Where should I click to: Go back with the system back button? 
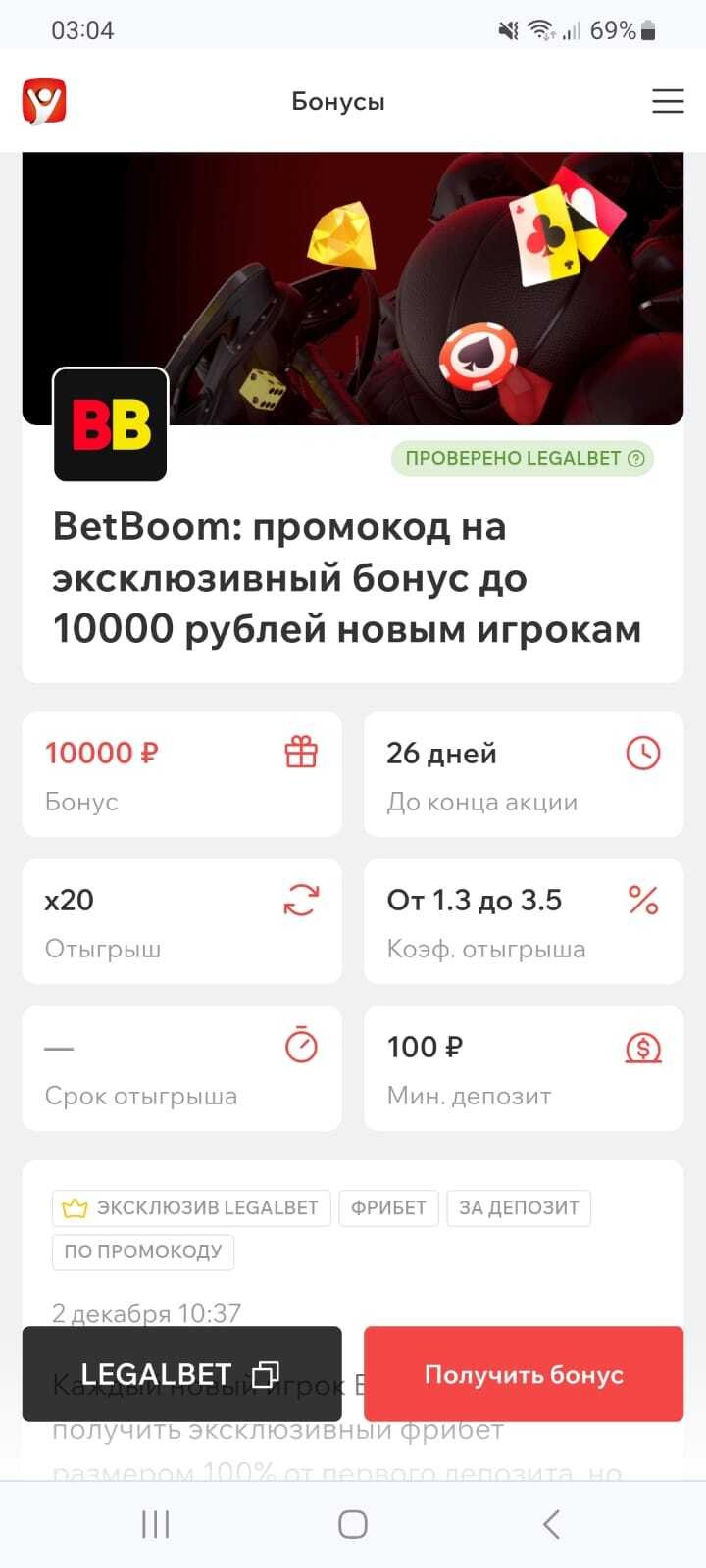click(x=551, y=1524)
